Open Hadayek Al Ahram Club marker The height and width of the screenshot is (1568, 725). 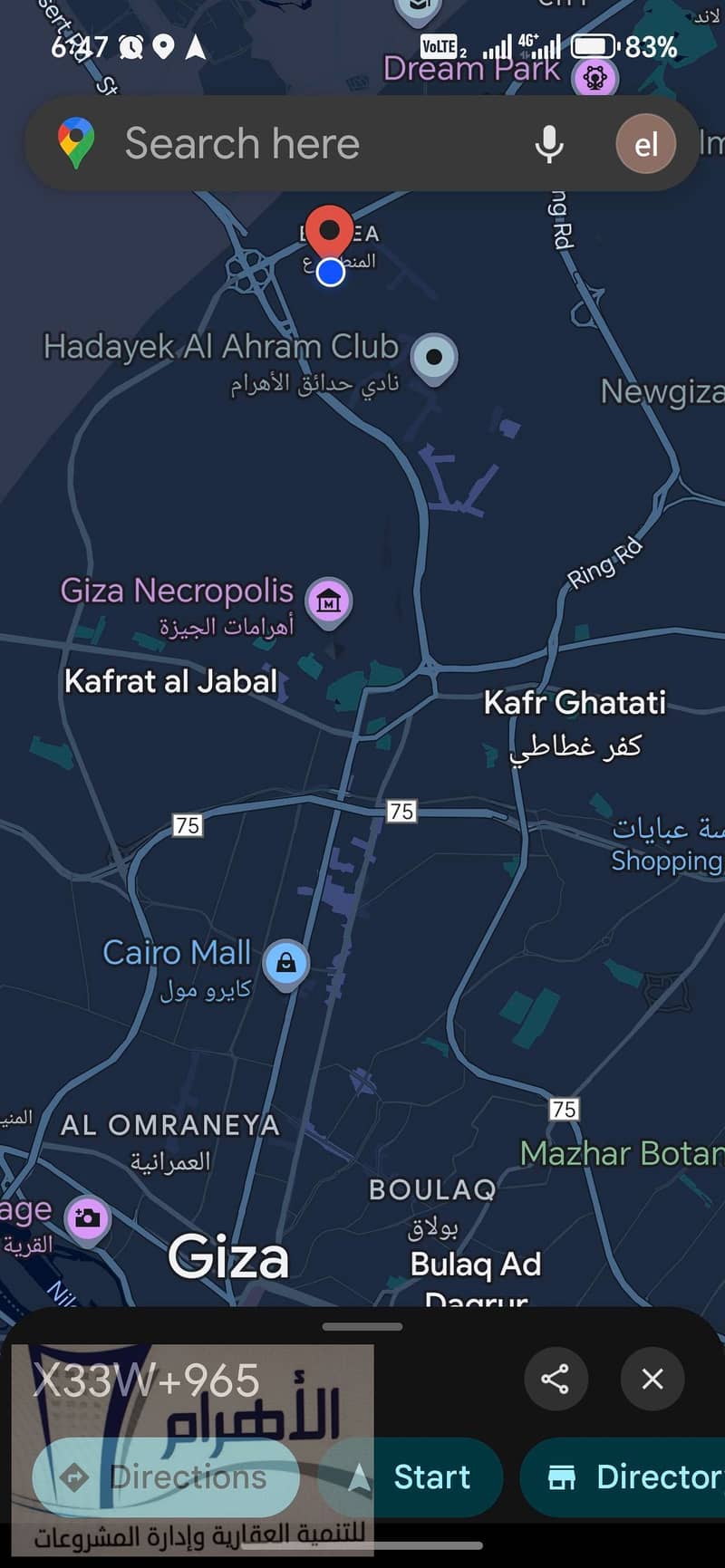pos(434,357)
